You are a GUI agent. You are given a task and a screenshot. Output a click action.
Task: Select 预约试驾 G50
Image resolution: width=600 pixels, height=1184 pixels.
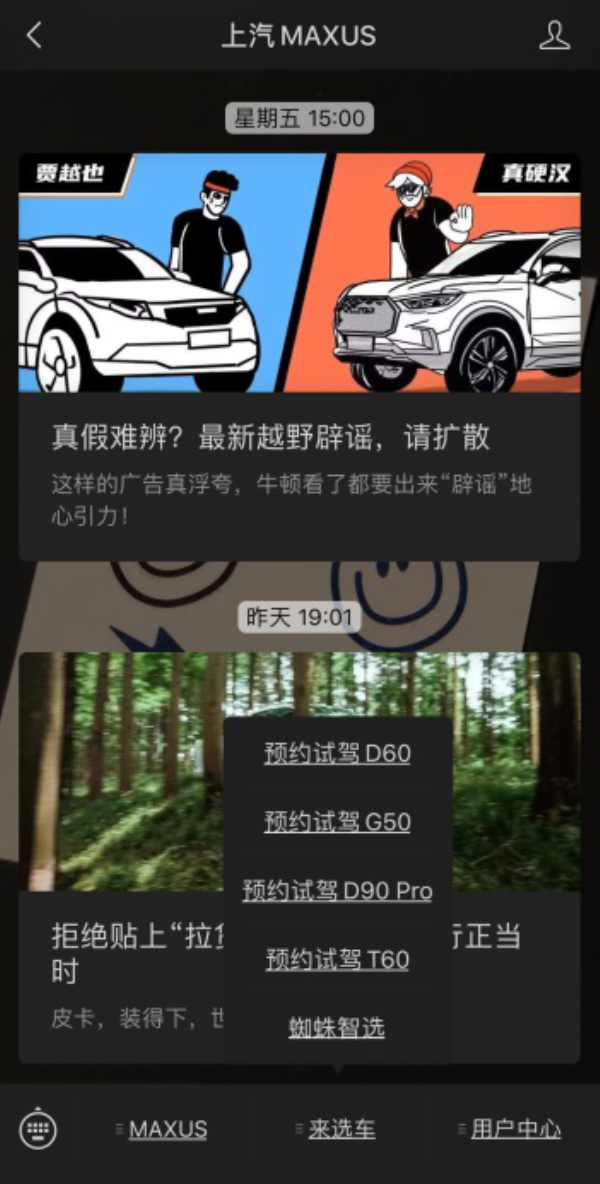(x=337, y=822)
